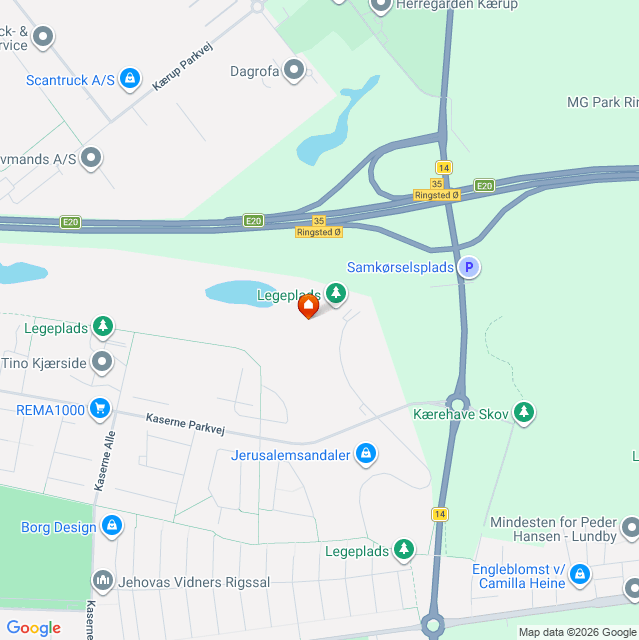Select the Dagrofa map pin

294,70
